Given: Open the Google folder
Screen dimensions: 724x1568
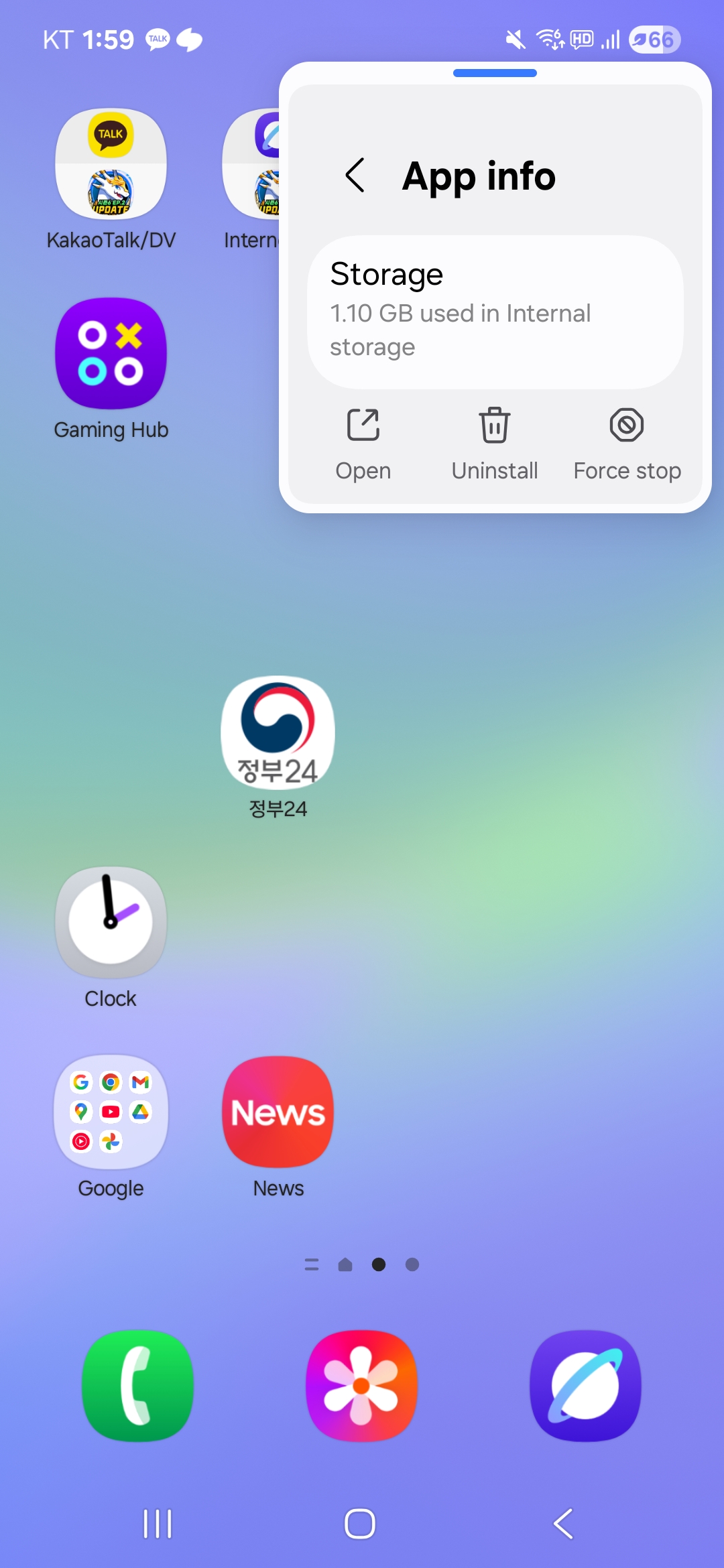Looking at the screenshot, I should [x=111, y=1112].
